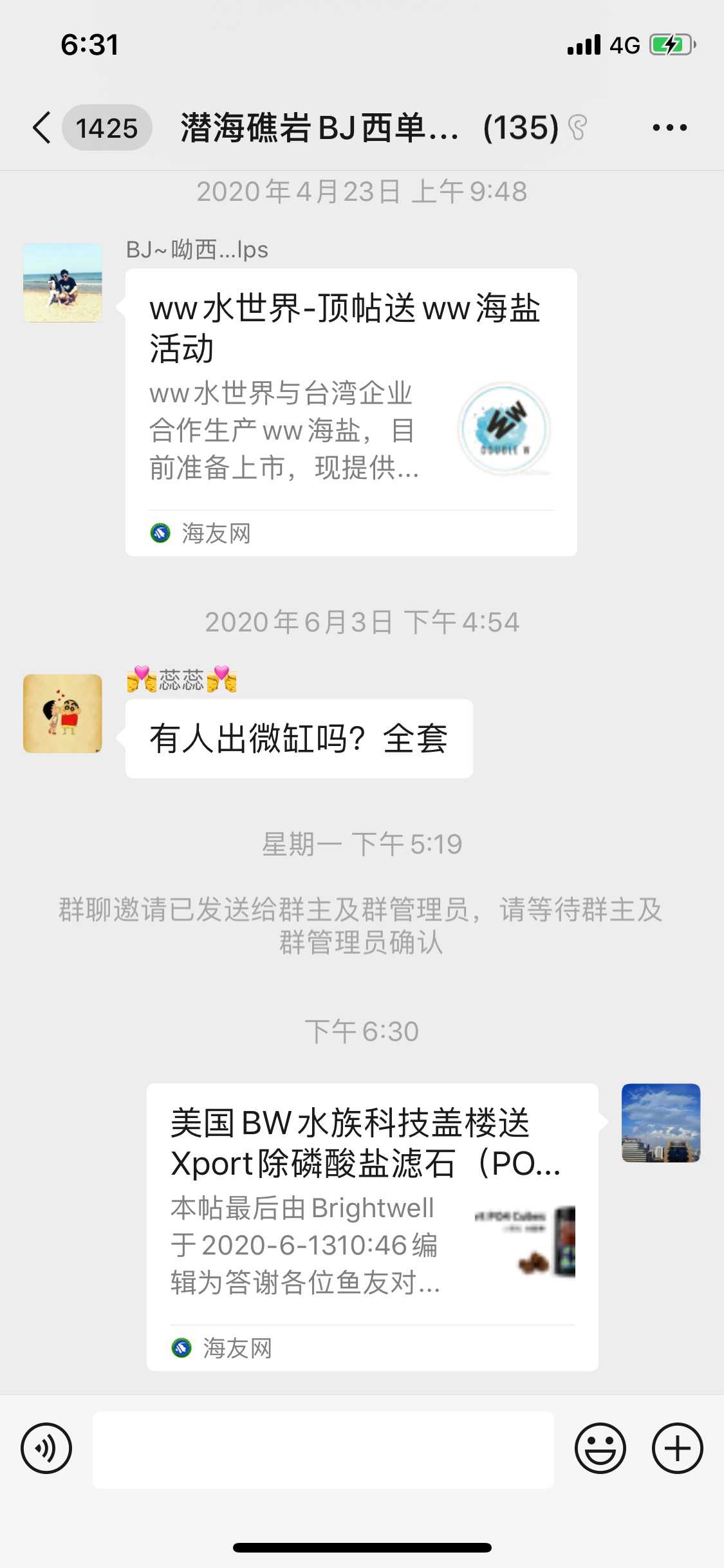Tap my own avatar beside sent link
Viewport: 724px width, 1568px height.
(x=660, y=1123)
